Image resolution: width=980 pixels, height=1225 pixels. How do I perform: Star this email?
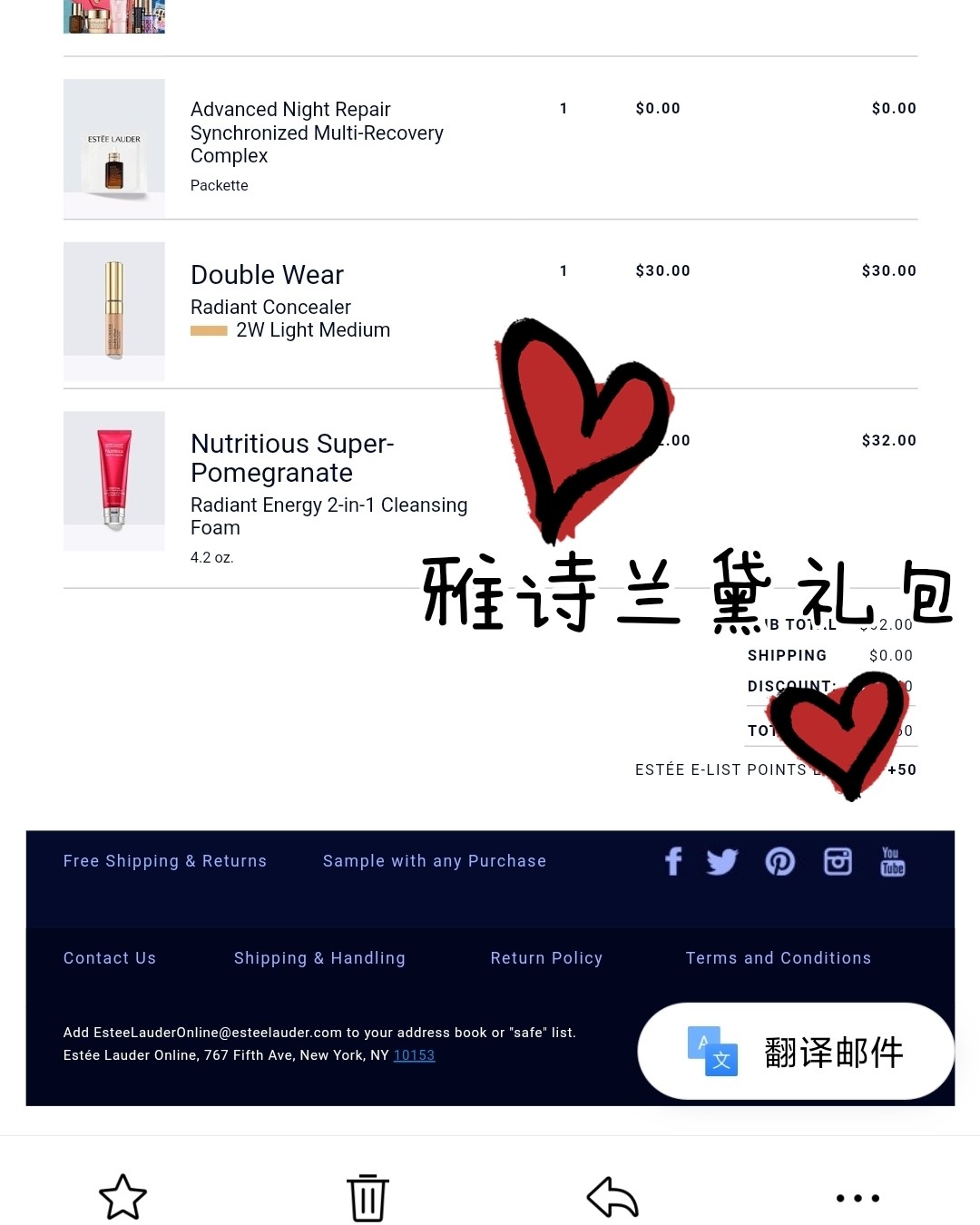point(122,1198)
